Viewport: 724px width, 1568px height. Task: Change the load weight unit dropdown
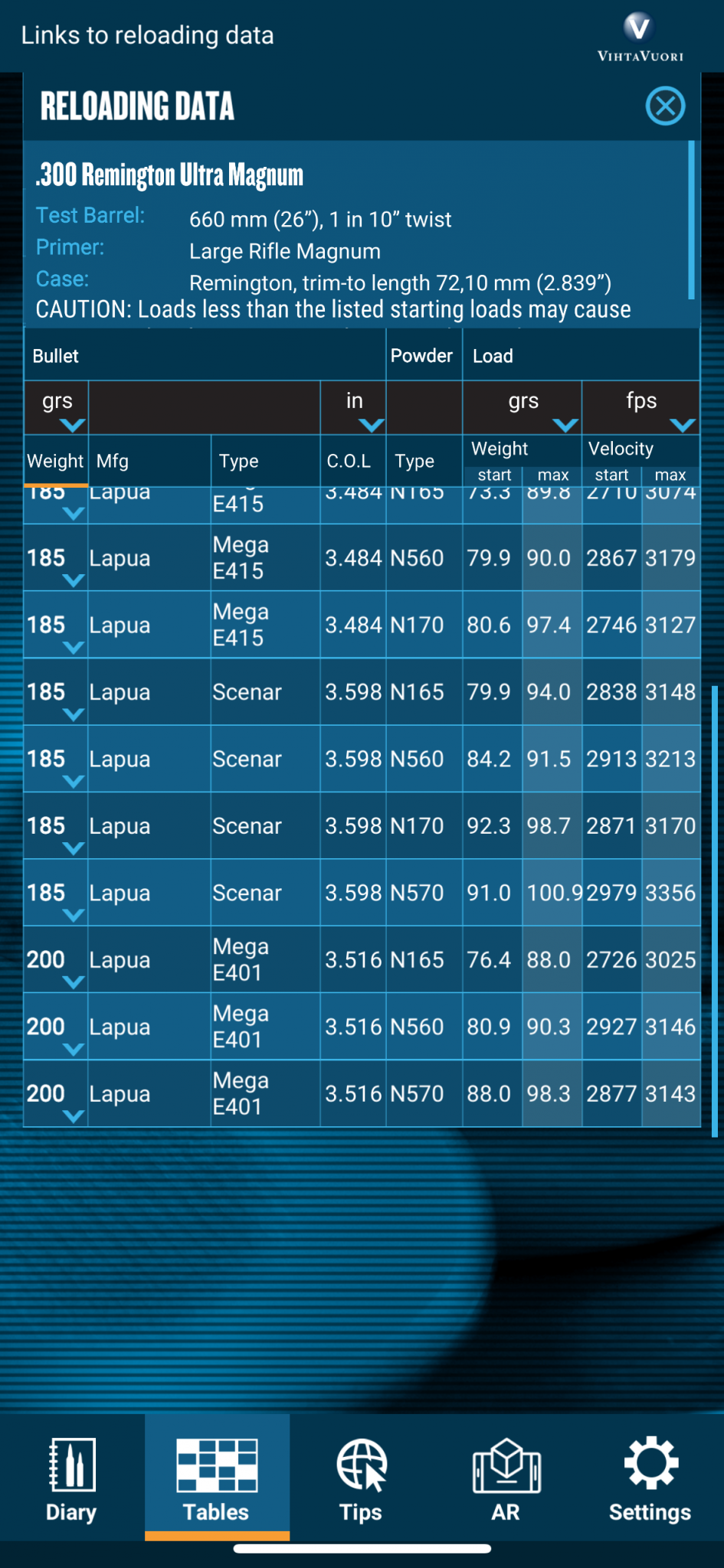point(523,407)
